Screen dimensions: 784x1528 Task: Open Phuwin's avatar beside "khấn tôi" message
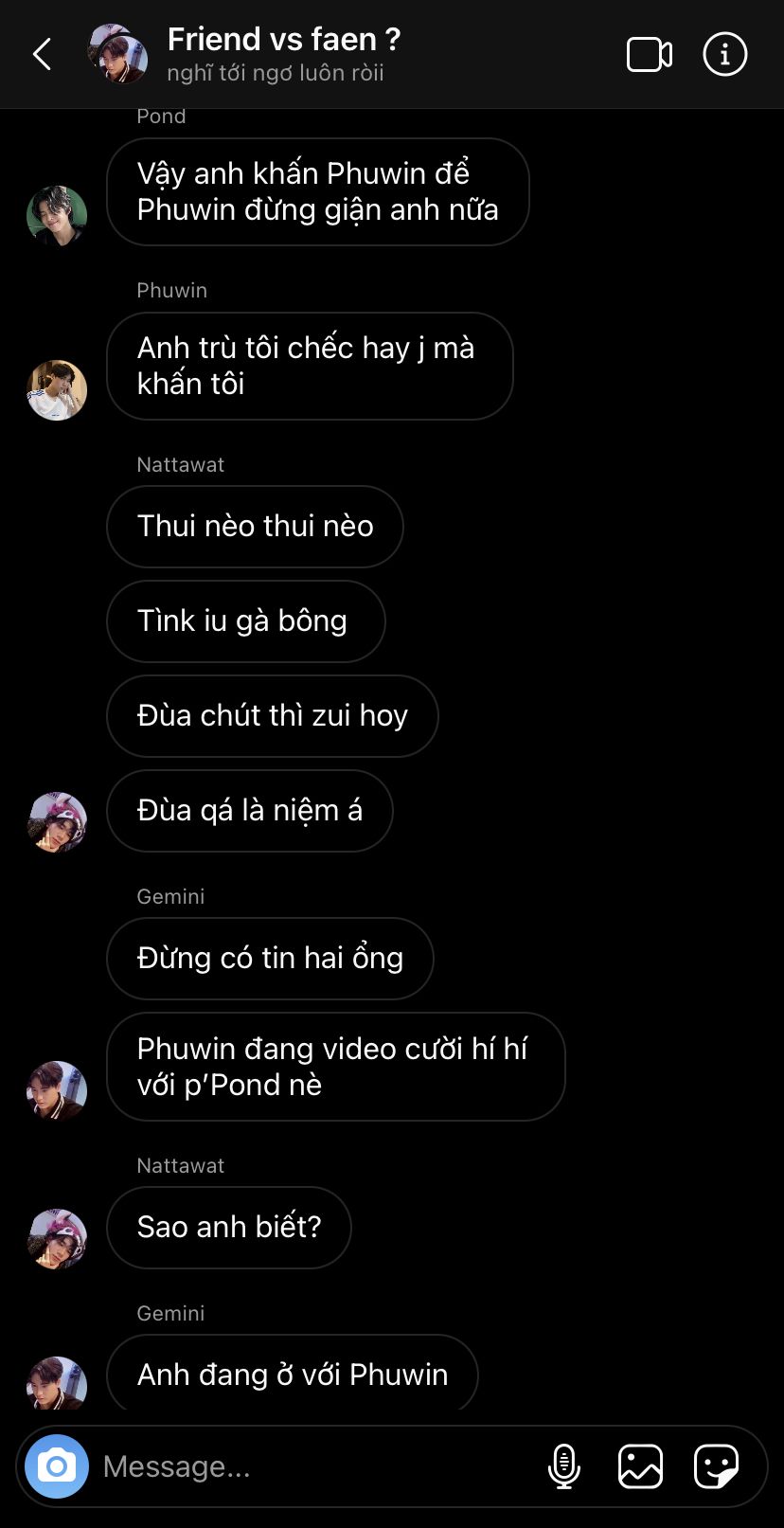point(57,389)
